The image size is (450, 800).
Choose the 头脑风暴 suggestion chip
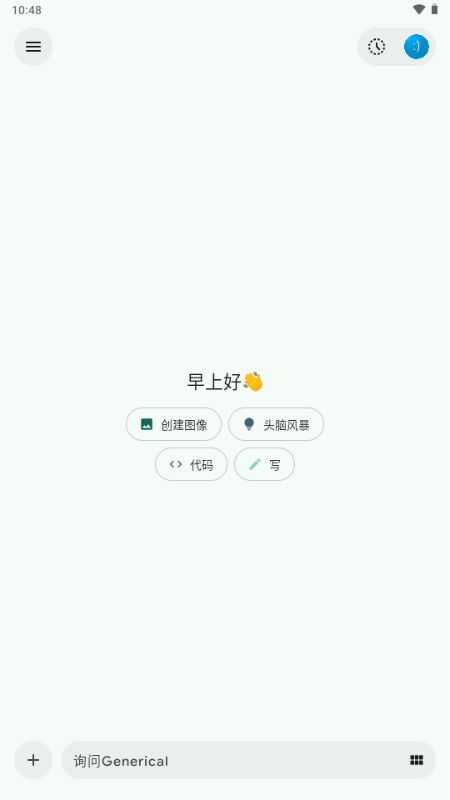coord(276,424)
